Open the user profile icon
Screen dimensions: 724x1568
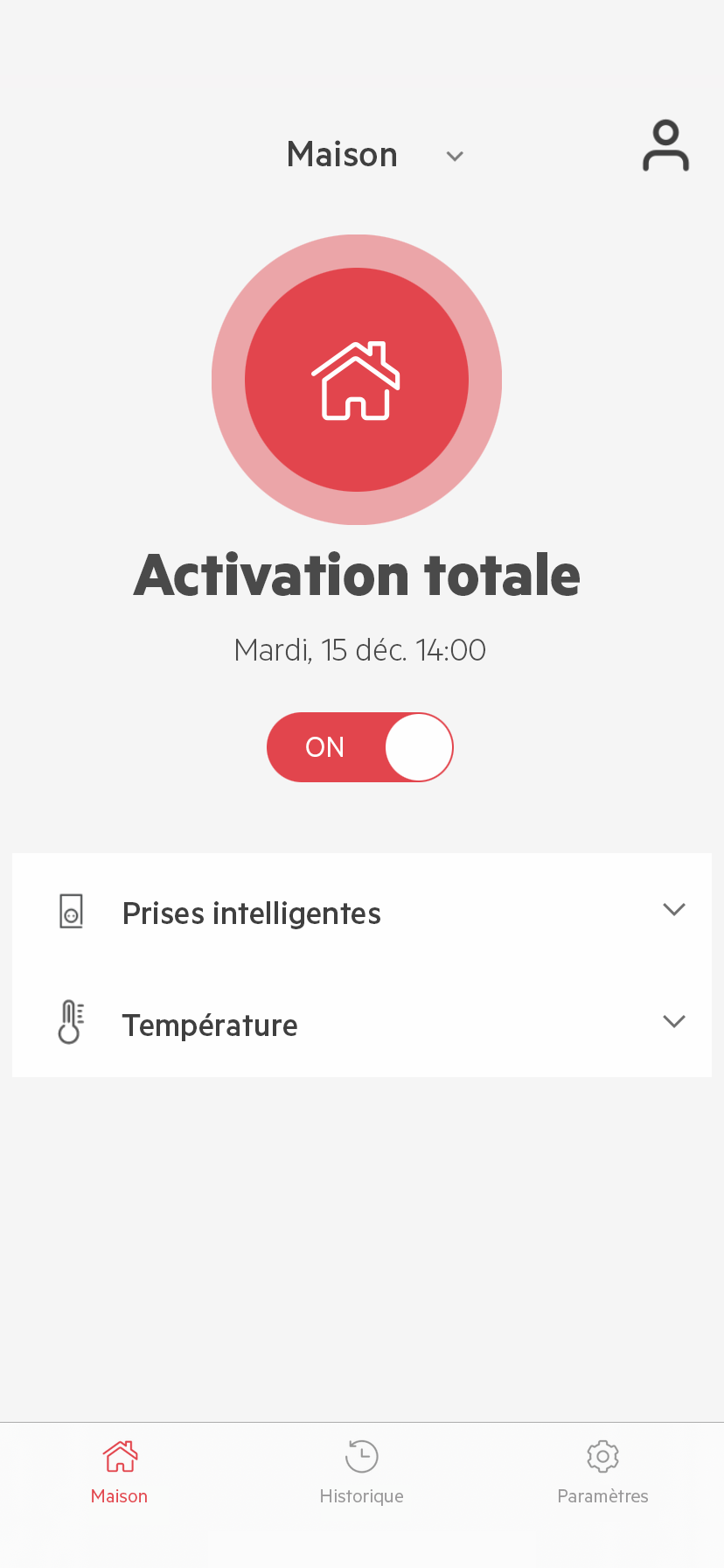point(666,146)
